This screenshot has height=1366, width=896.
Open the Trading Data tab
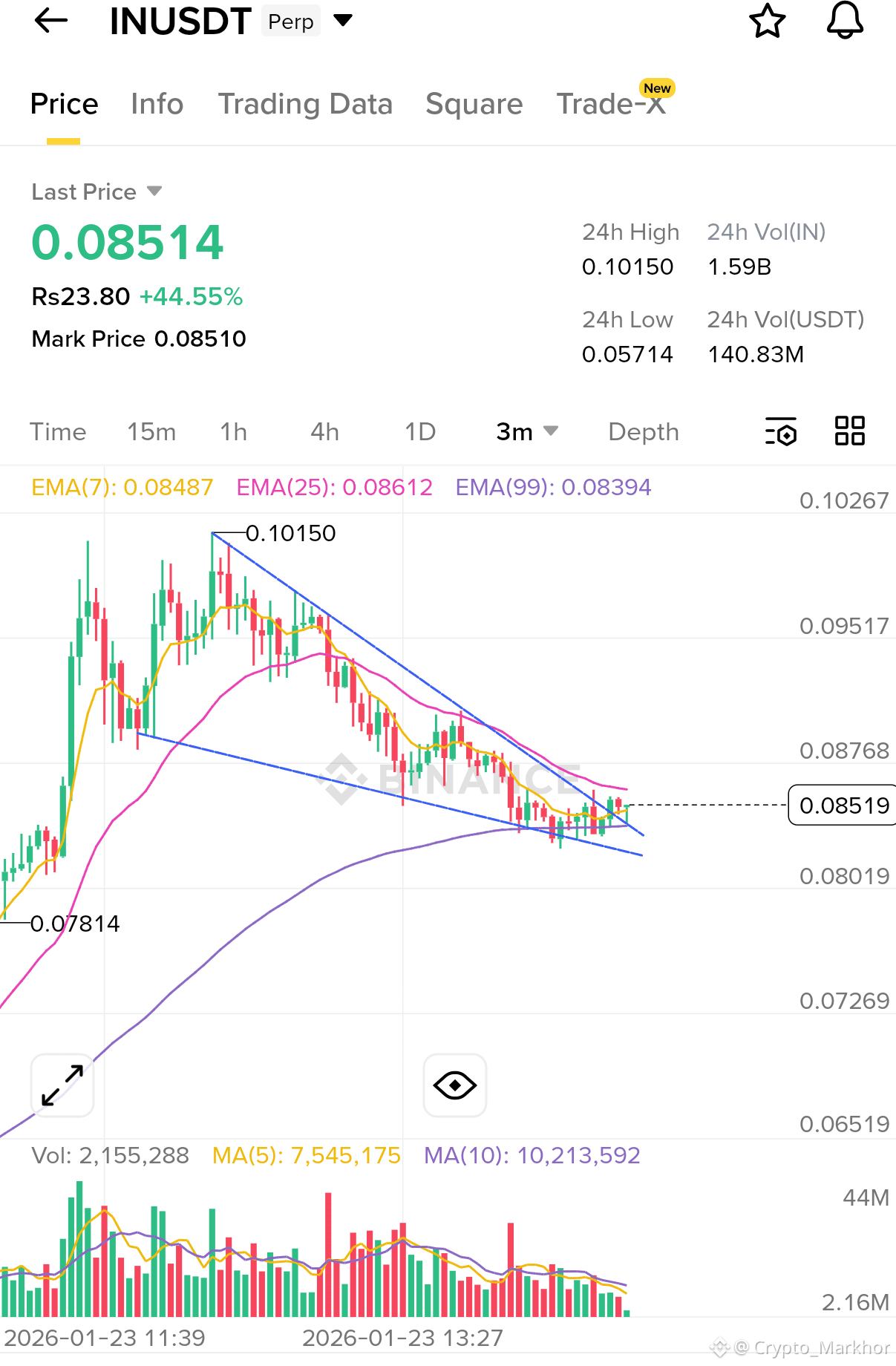[306, 104]
